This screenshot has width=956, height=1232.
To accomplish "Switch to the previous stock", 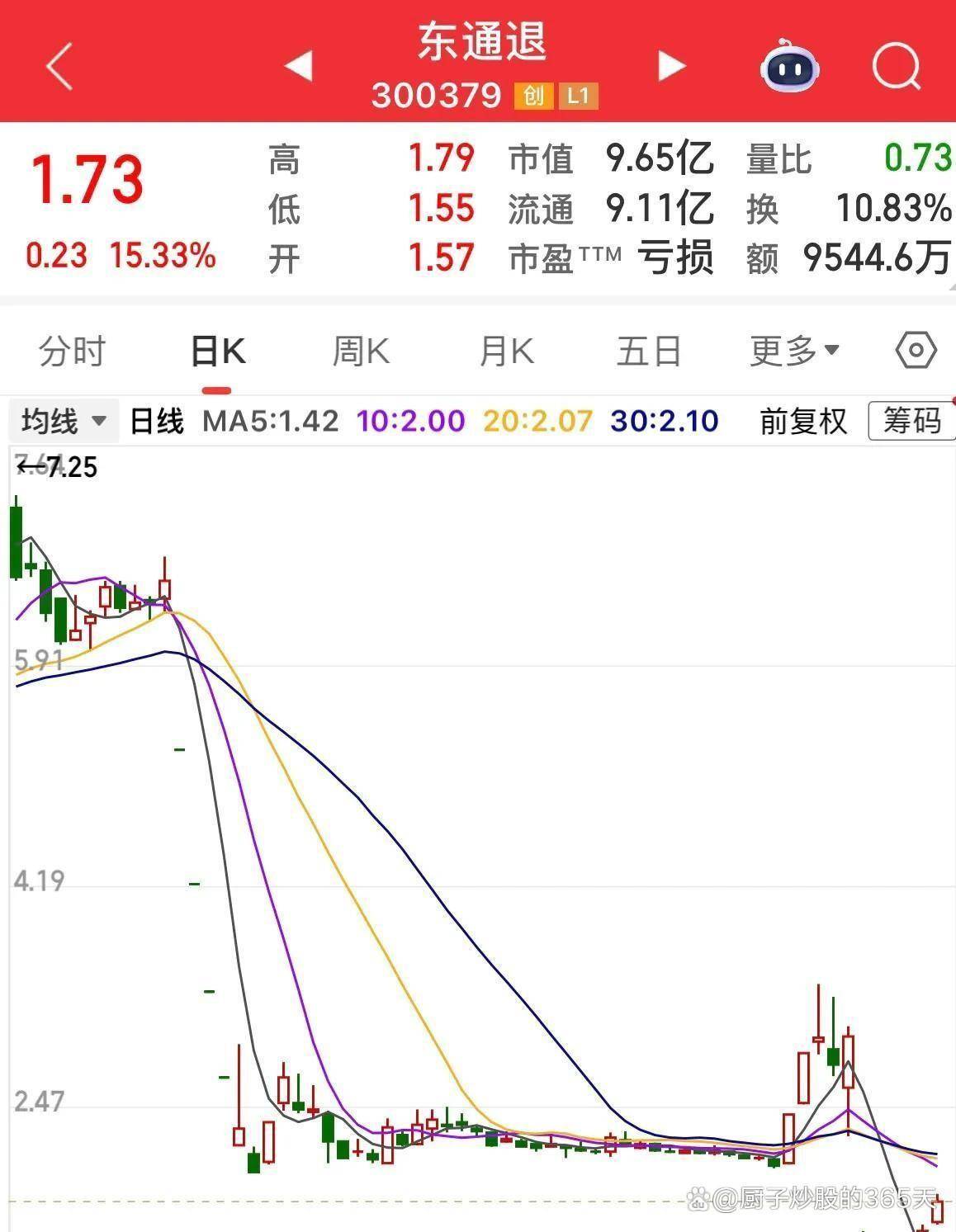I will pyautogui.click(x=298, y=66).
